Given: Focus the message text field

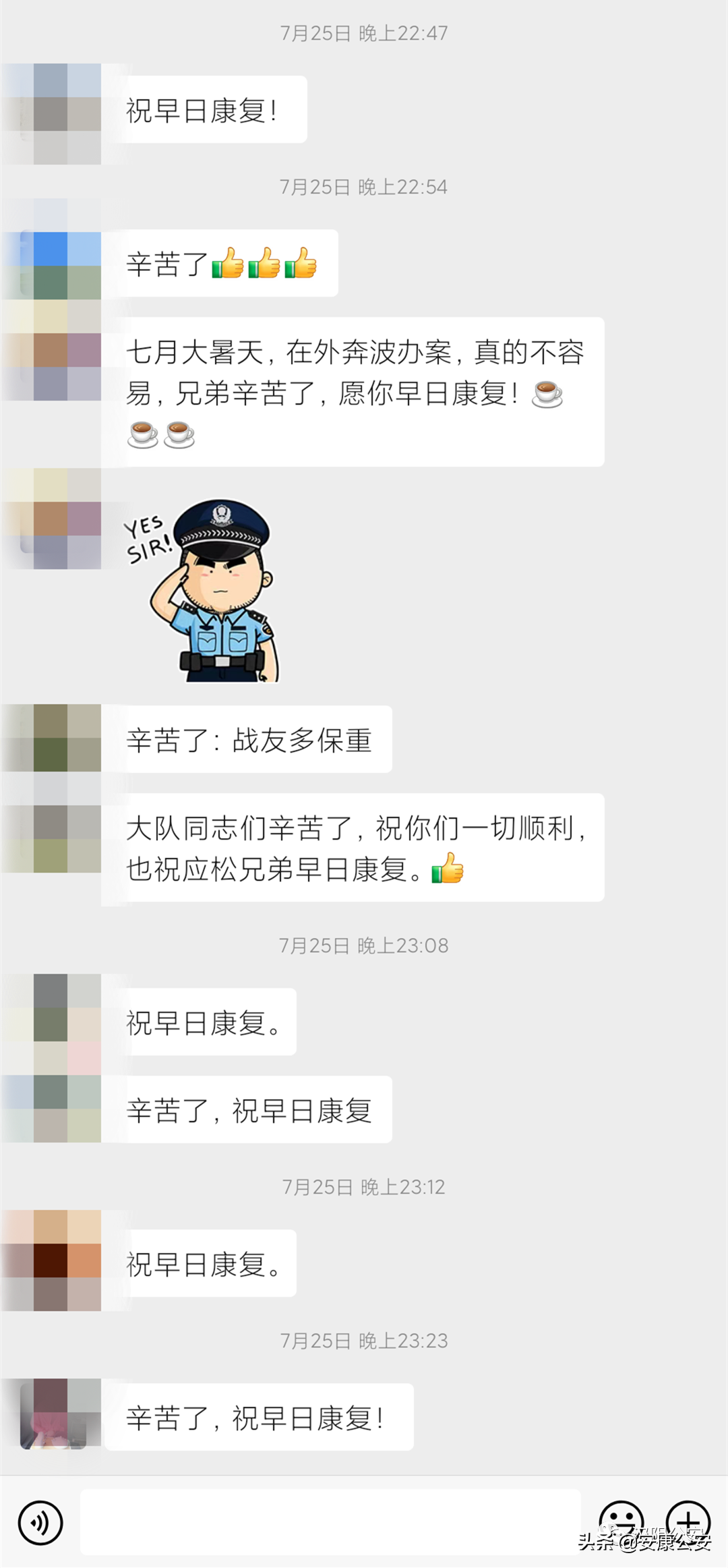Looking at the screenshot, I should pyautogui.click(x=330, y=1521).
